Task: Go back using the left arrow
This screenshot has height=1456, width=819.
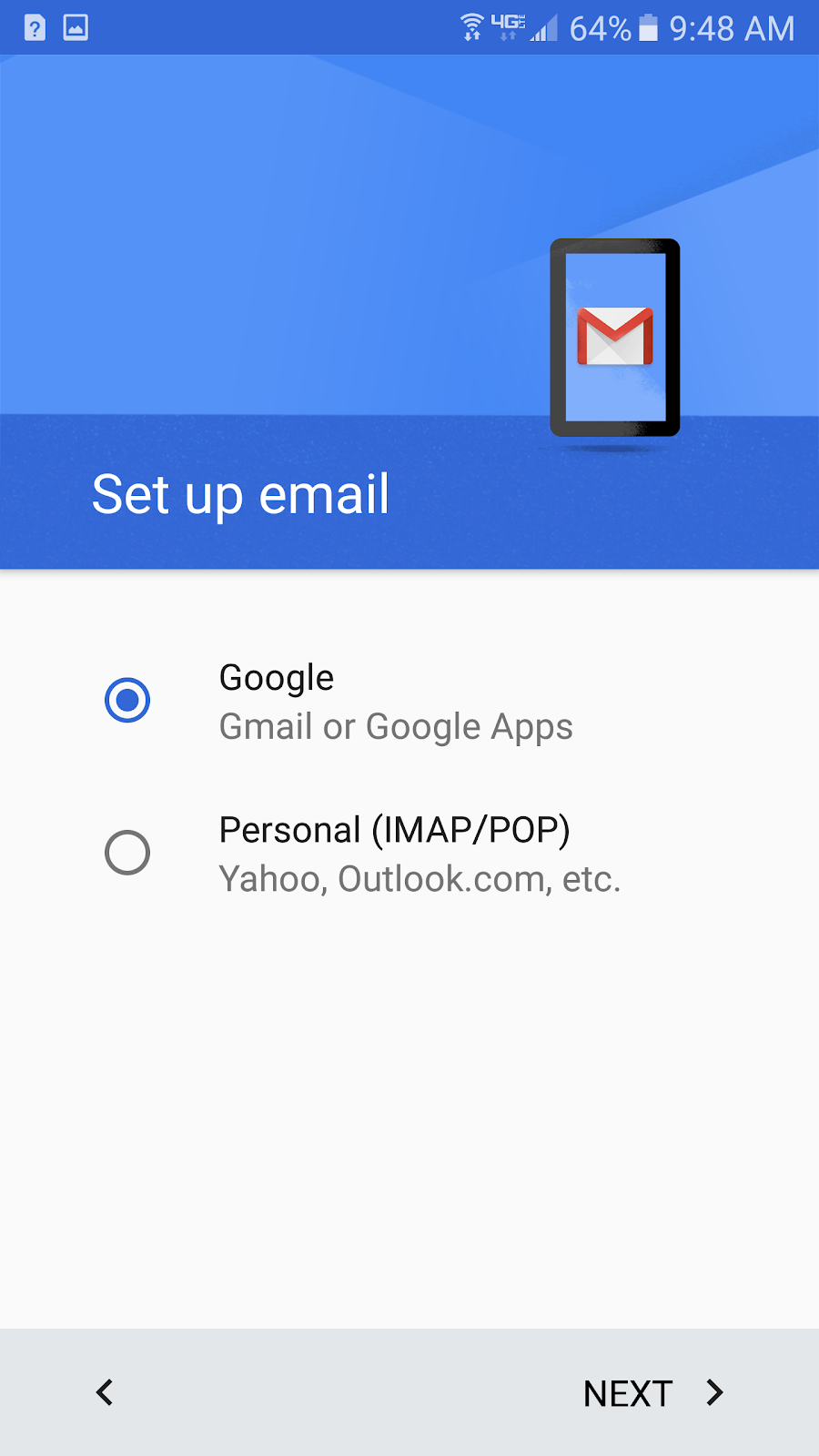Action: click(106, 1392)
